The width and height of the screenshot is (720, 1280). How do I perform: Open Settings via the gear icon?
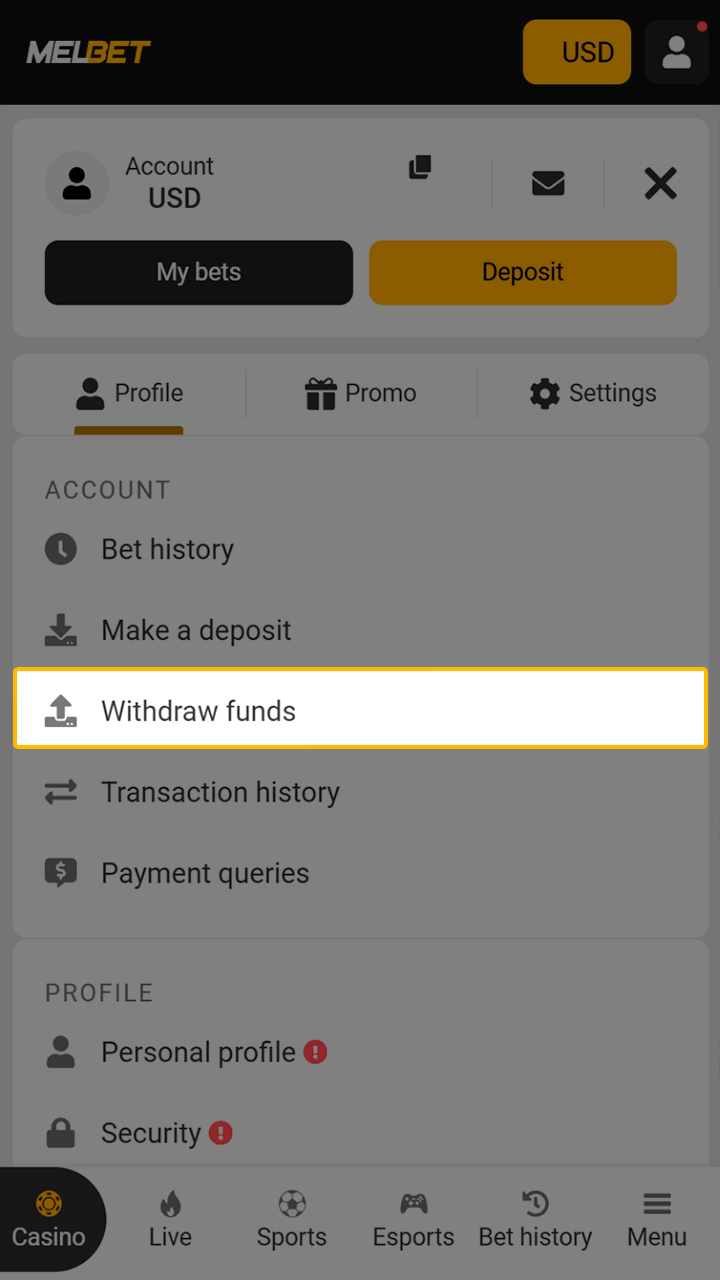point(543,393)
